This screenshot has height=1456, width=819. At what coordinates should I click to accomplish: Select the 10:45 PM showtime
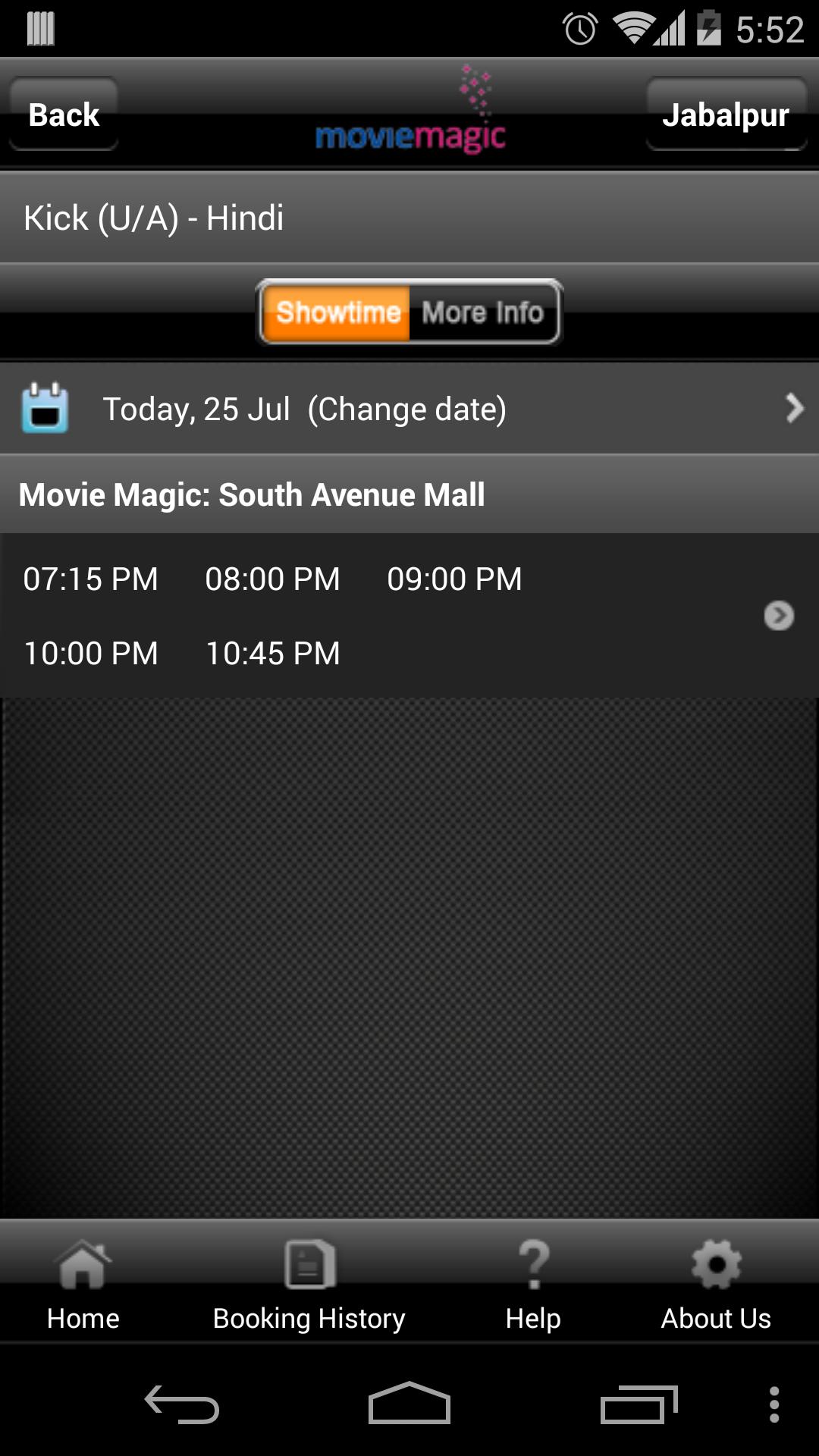[x=271, y=652]
